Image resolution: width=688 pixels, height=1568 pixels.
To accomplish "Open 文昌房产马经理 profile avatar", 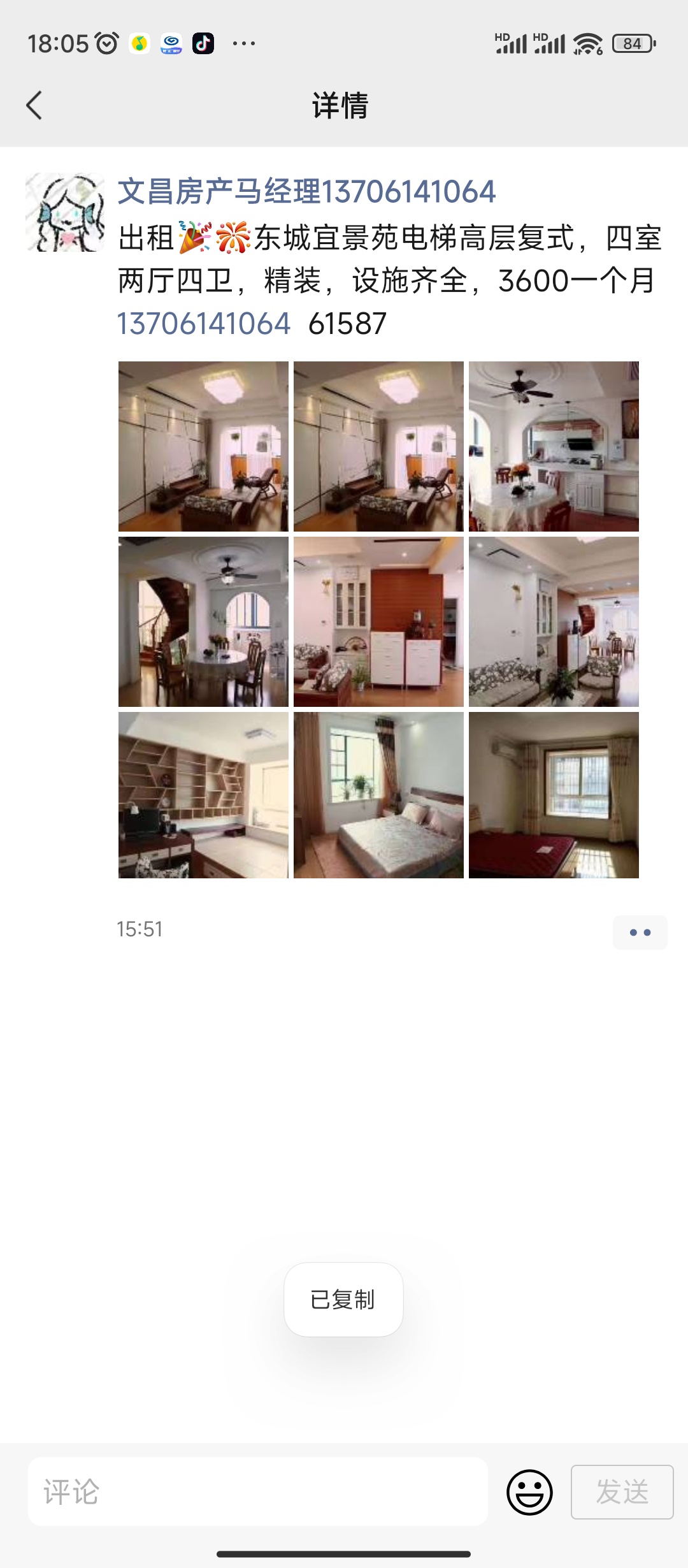I will (65, 212).
